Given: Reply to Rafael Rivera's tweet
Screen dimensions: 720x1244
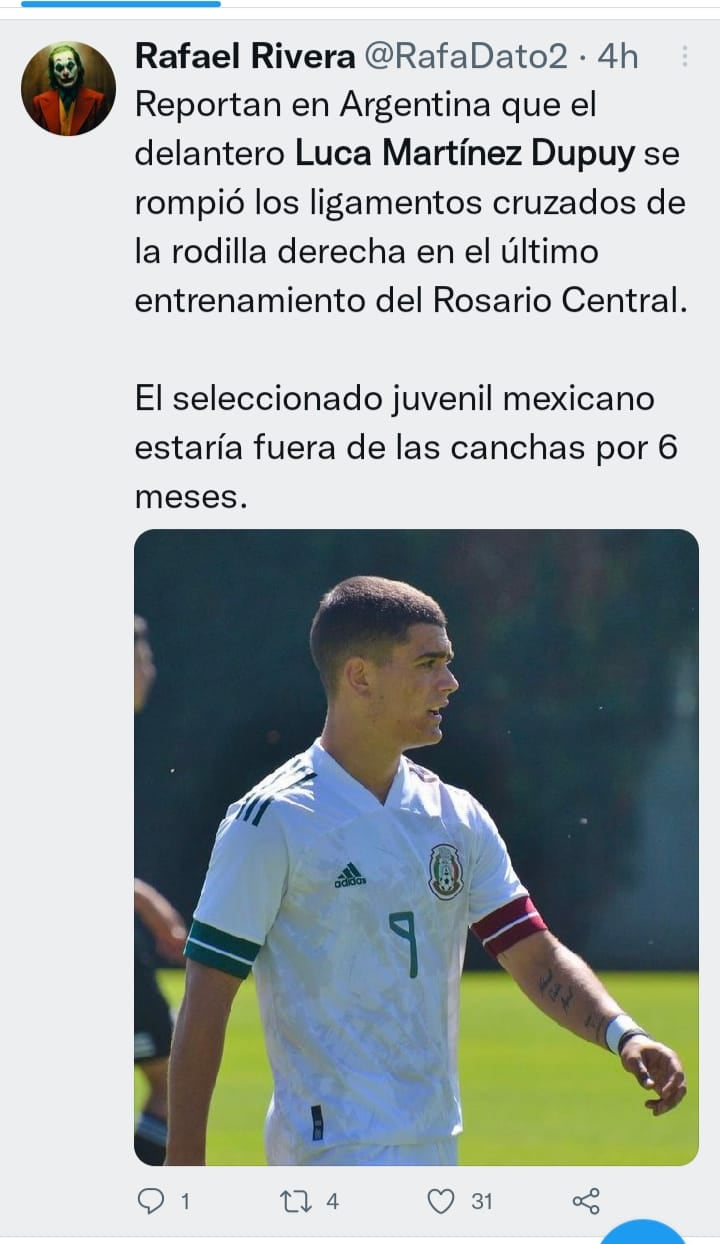Looking at the screenshot, I should tap(151, 1201).
